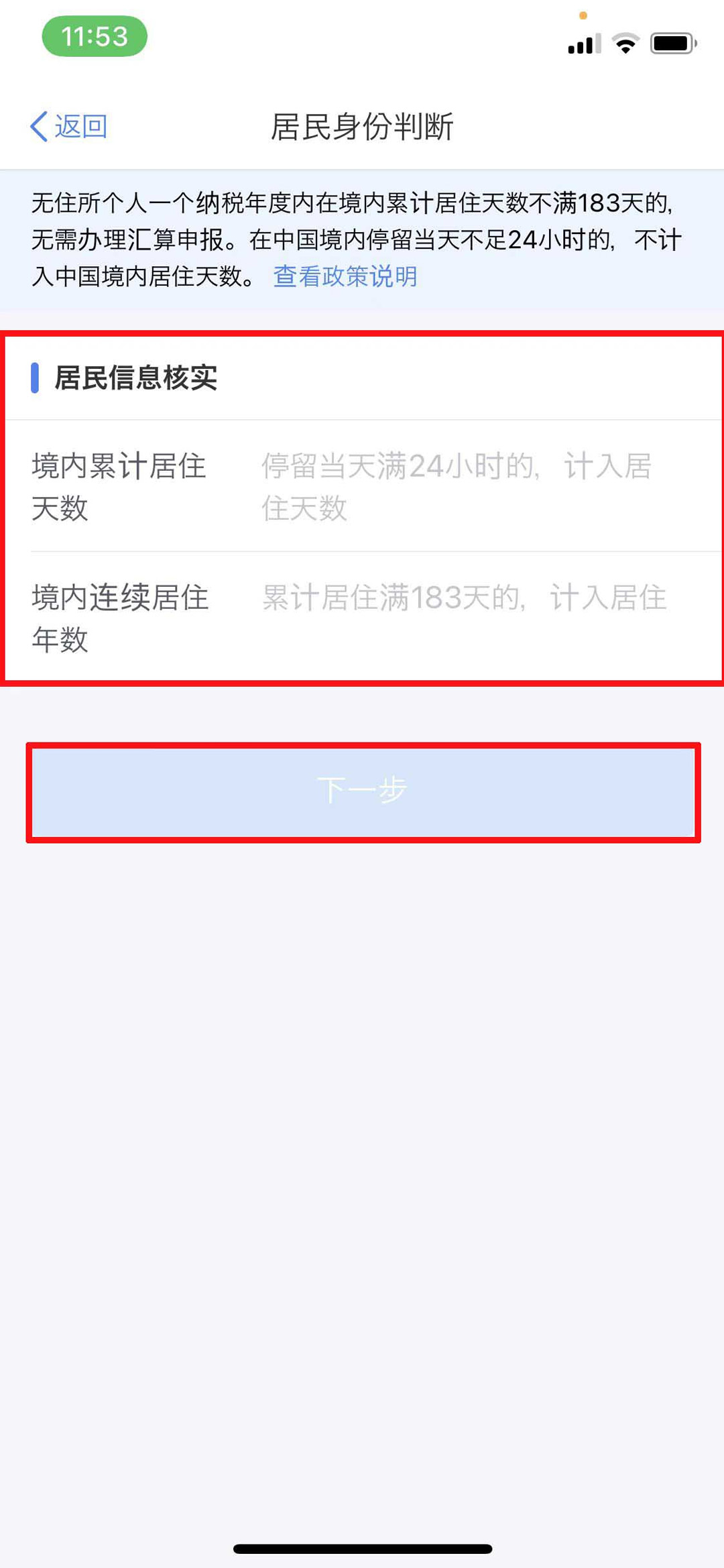The width and height of the screenshot is (724, 1568).
Task: Go back using the 返回 button
Action: (x=68, y=126)
